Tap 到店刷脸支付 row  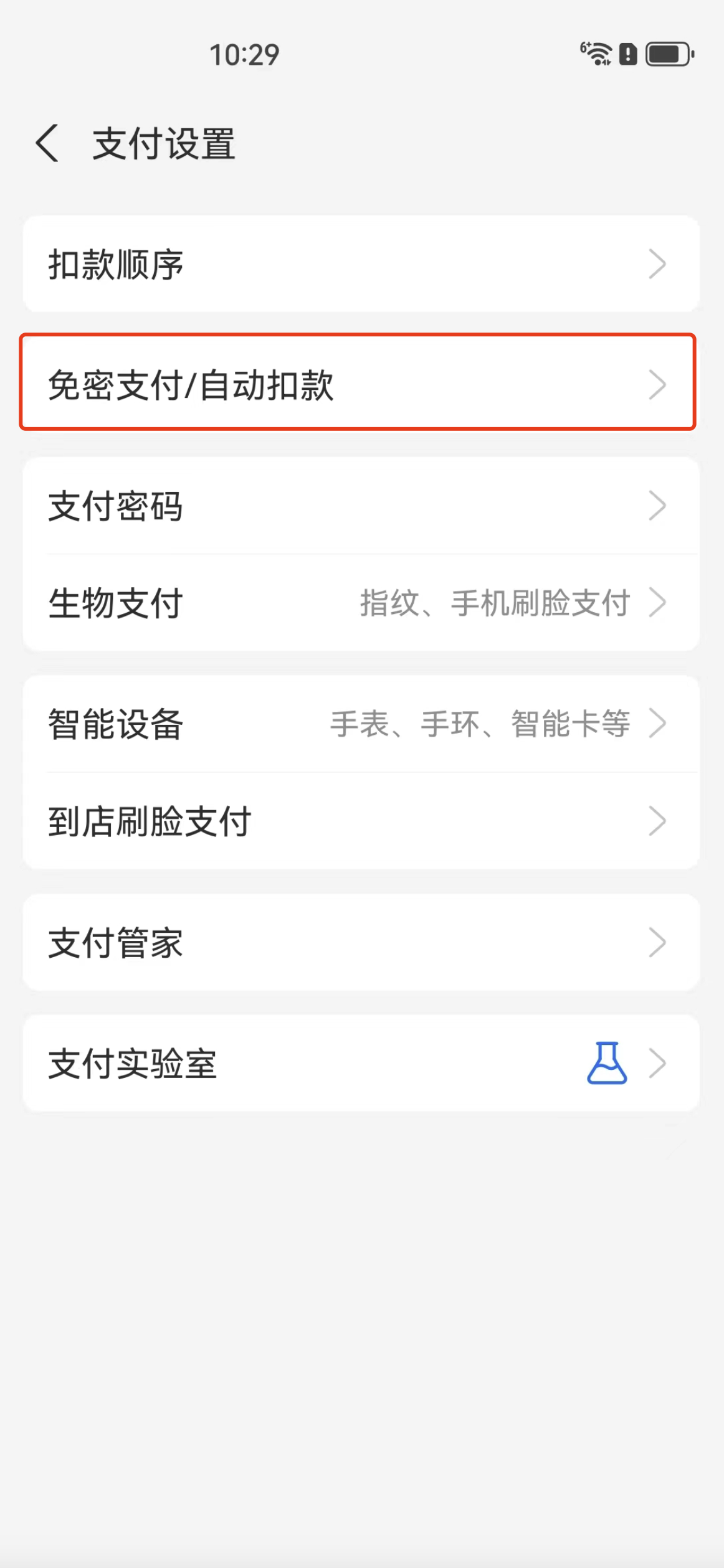point(360,821)
